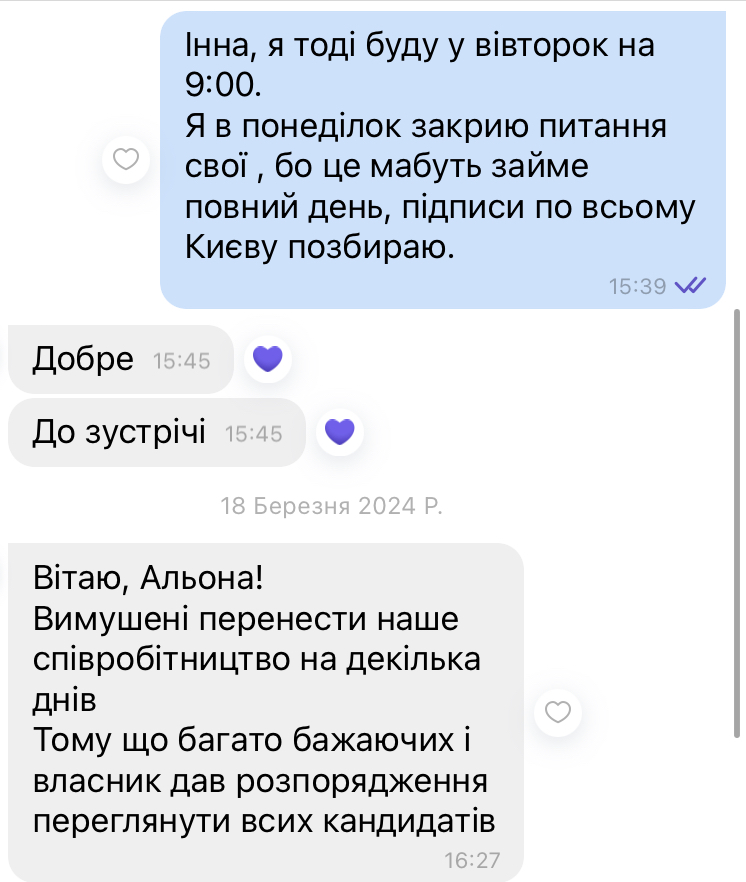Tap the purple heart next to "До зустрічі"
The image size is (746, 882).
click(x=340, y=431)
